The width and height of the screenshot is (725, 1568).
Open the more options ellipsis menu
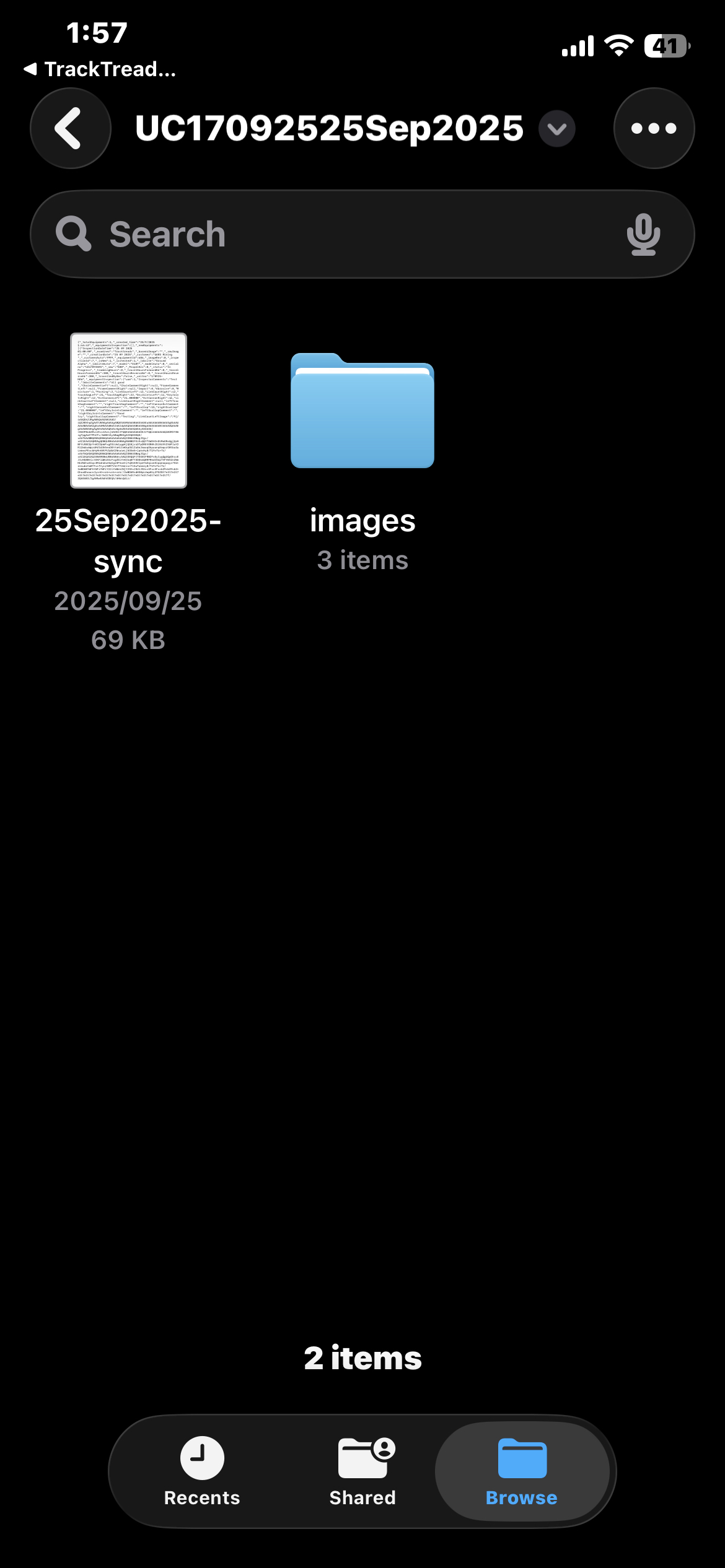653,128
